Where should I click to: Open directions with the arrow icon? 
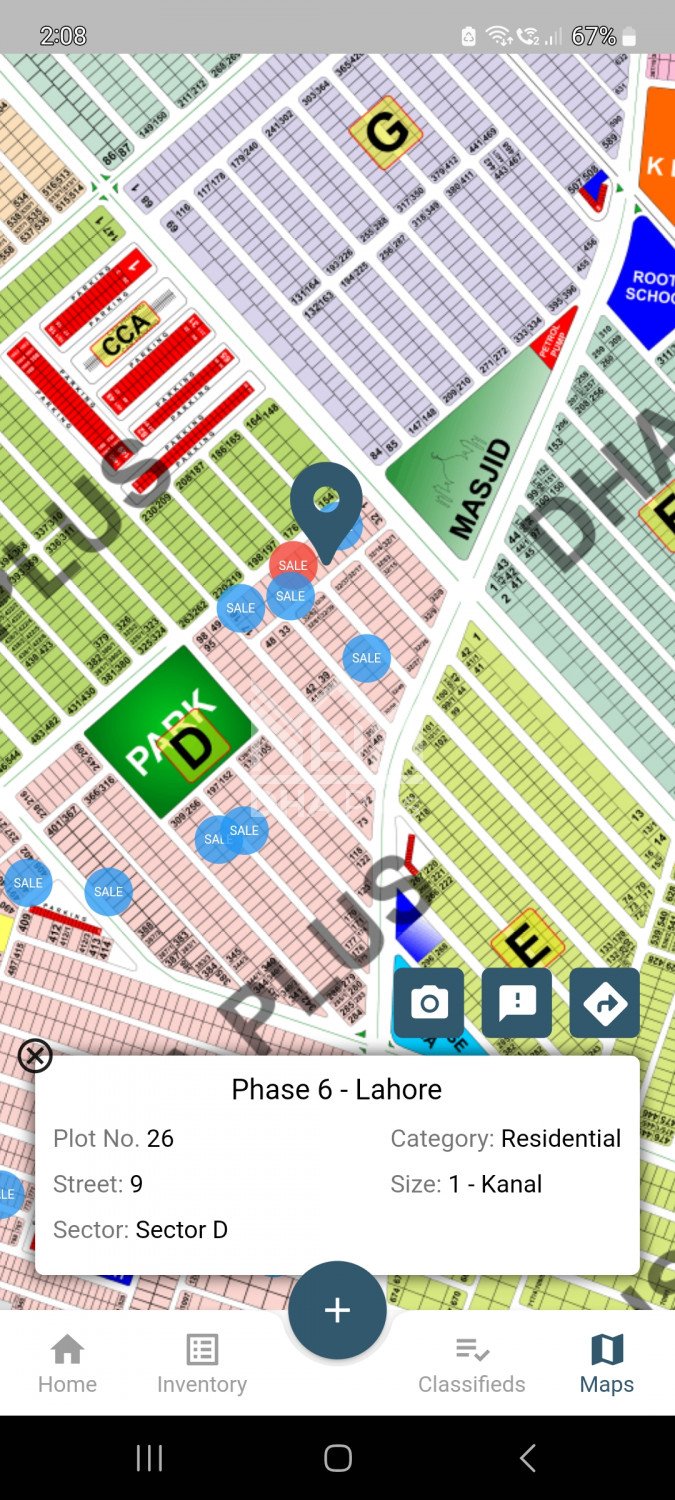coord(605,1002)
